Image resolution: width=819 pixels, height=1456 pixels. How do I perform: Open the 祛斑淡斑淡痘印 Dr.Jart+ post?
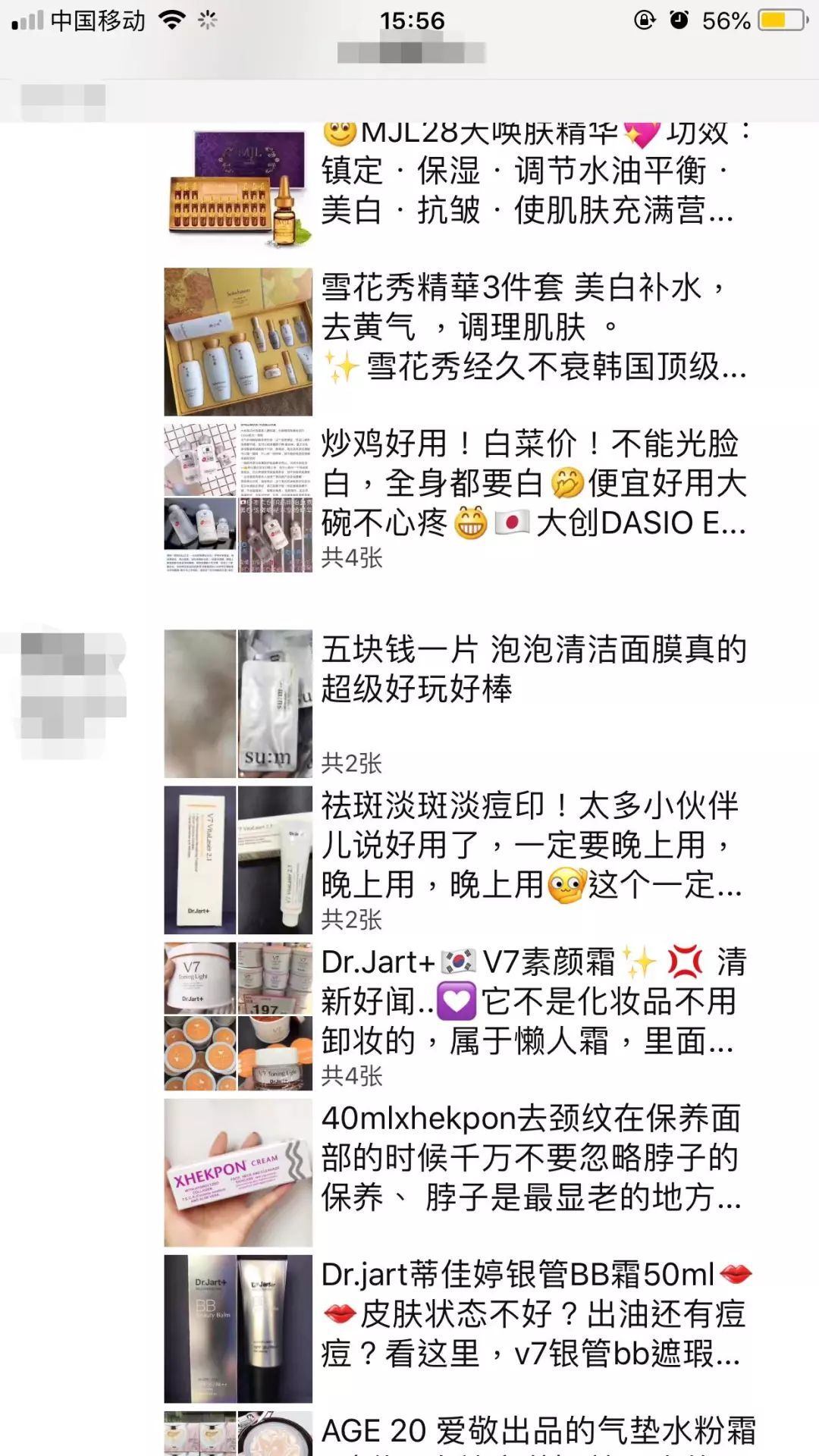[531, 845]
